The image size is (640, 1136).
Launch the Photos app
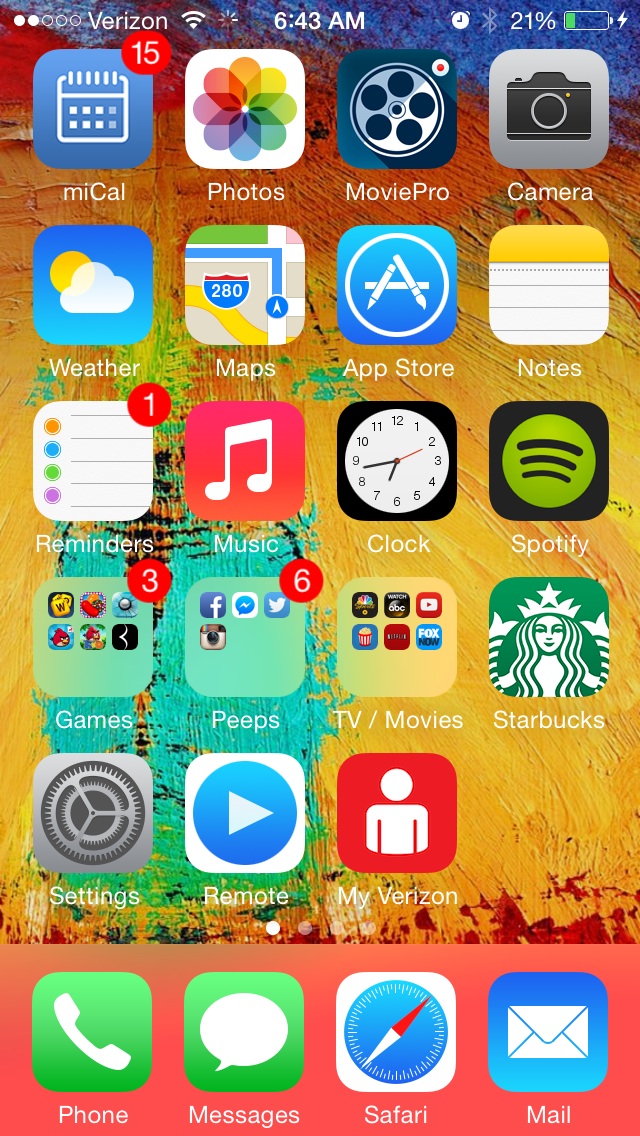click(x=245, y=109)
